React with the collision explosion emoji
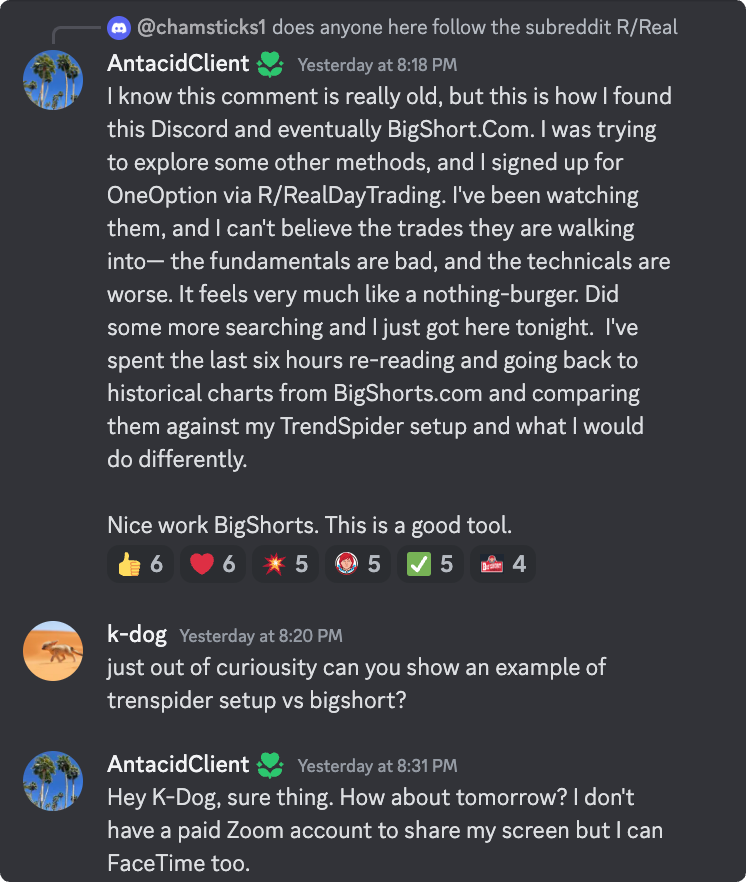This screenshot has height=882, width=746. click(285, 564)
